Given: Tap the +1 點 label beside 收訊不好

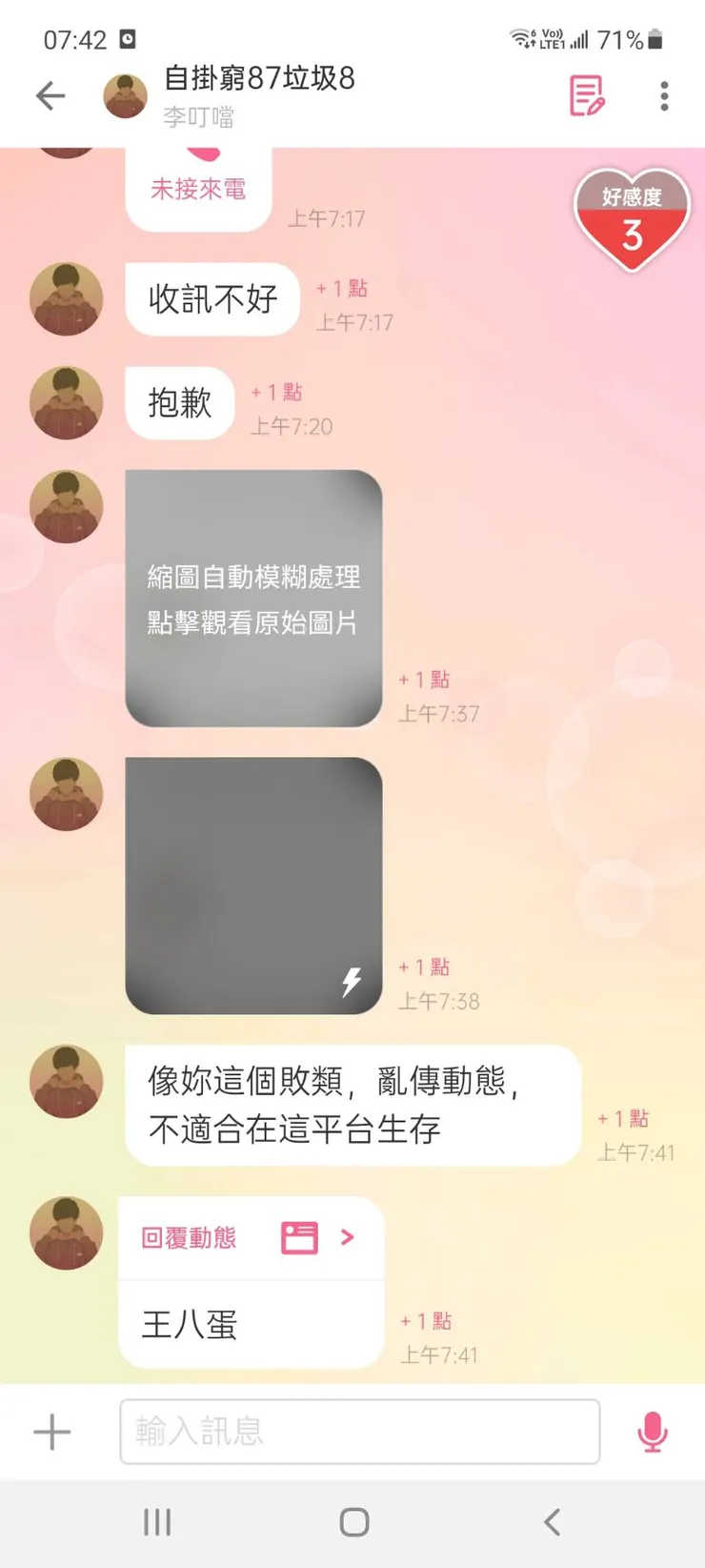Looking at the screenshot, I should click(343, 289).
